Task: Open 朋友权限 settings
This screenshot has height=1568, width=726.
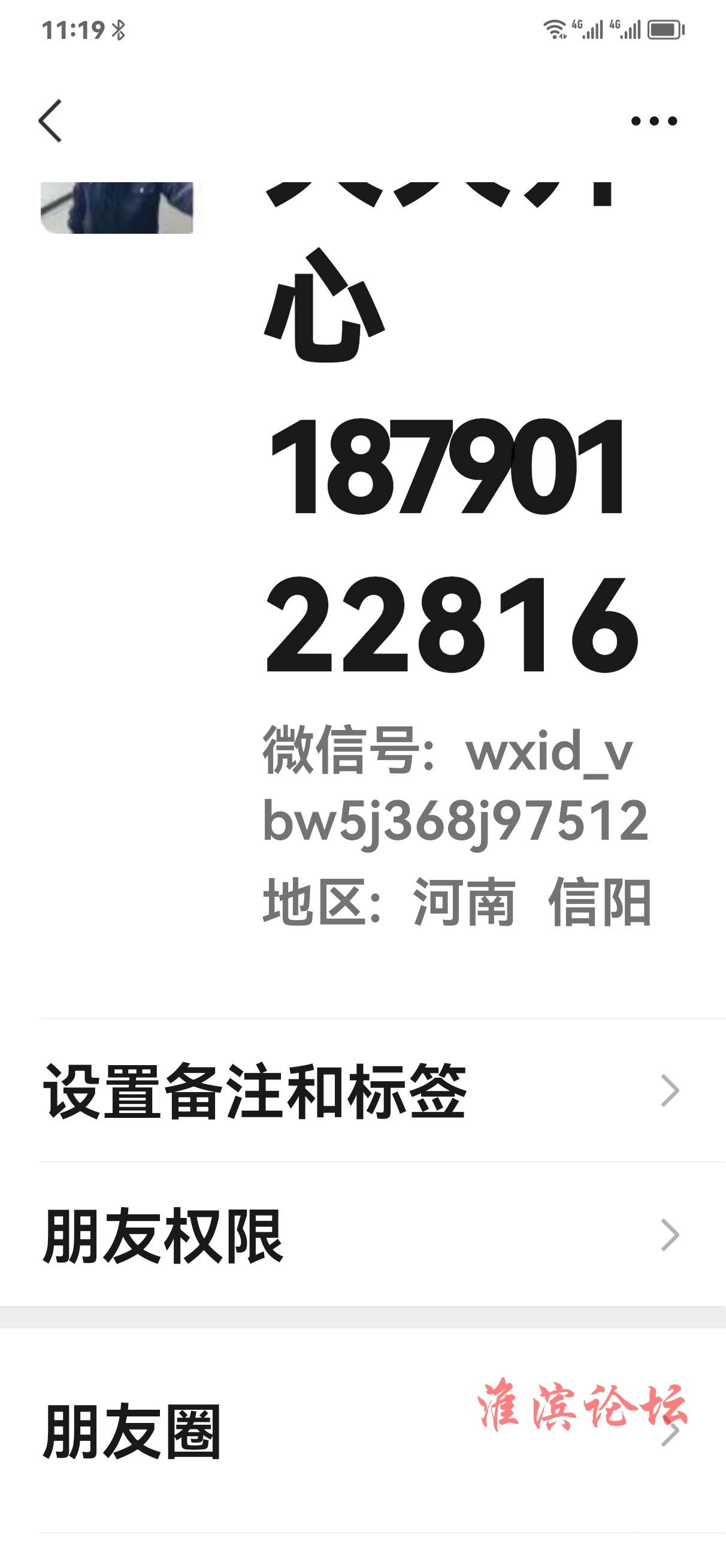Action: pyautogui.click(x=362, y=1234)
